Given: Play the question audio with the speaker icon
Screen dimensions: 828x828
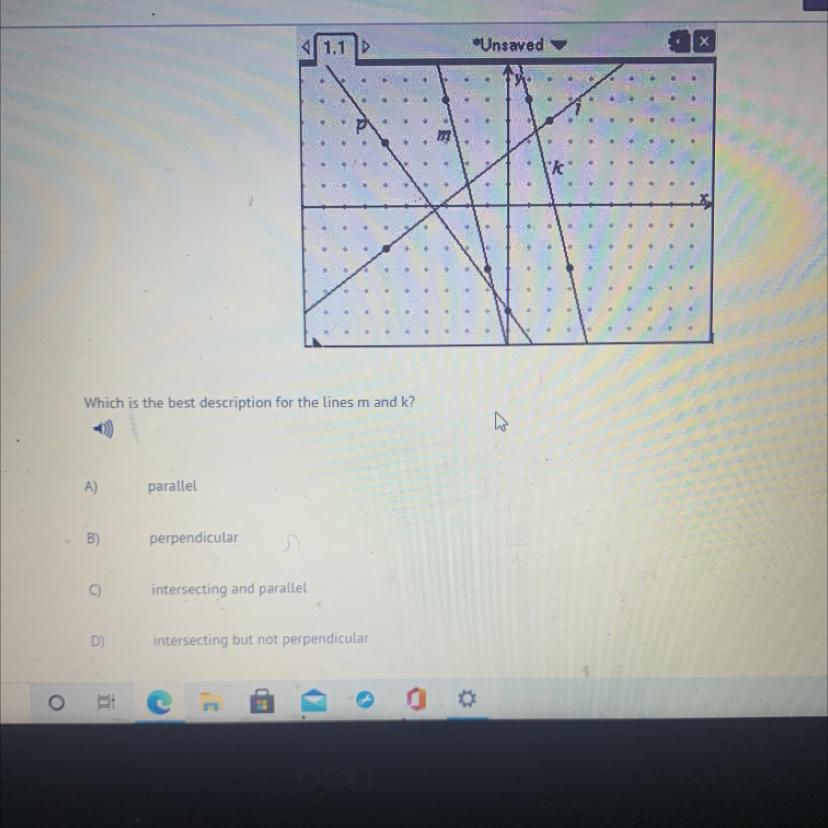Looking at the screenshot, I should pos(103,429).
